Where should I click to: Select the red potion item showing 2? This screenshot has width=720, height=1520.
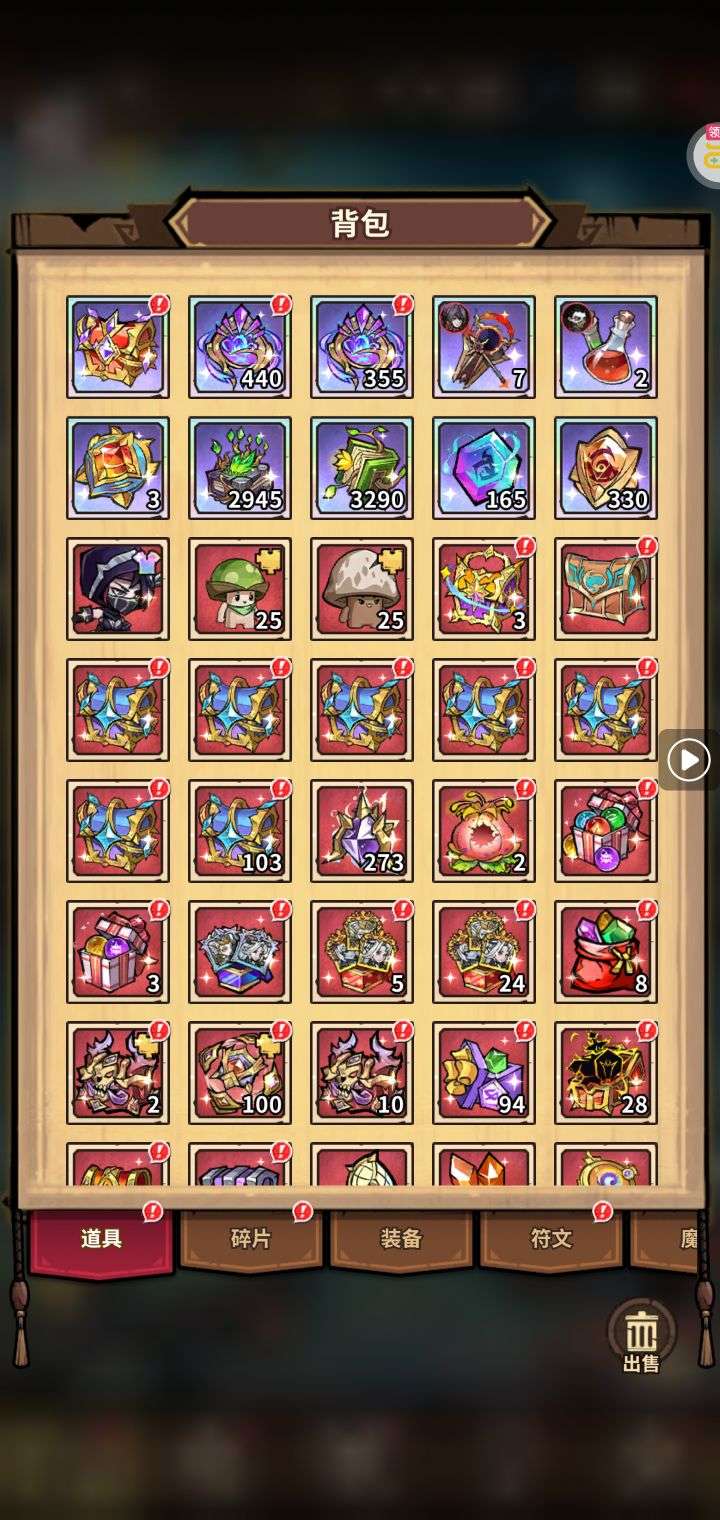pyautogui.click(x=606, y=346)
